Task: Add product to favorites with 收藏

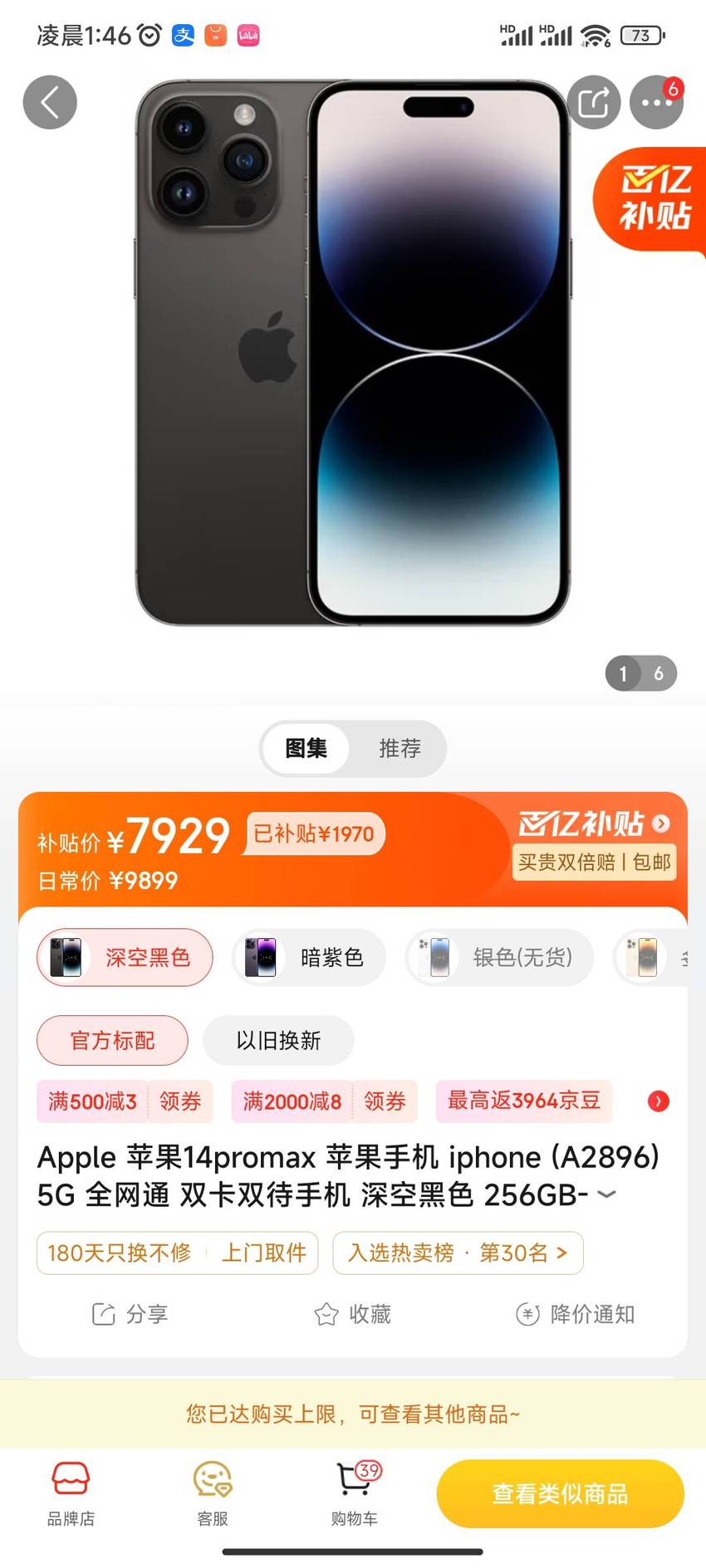Action: [x=352, y=1314]
